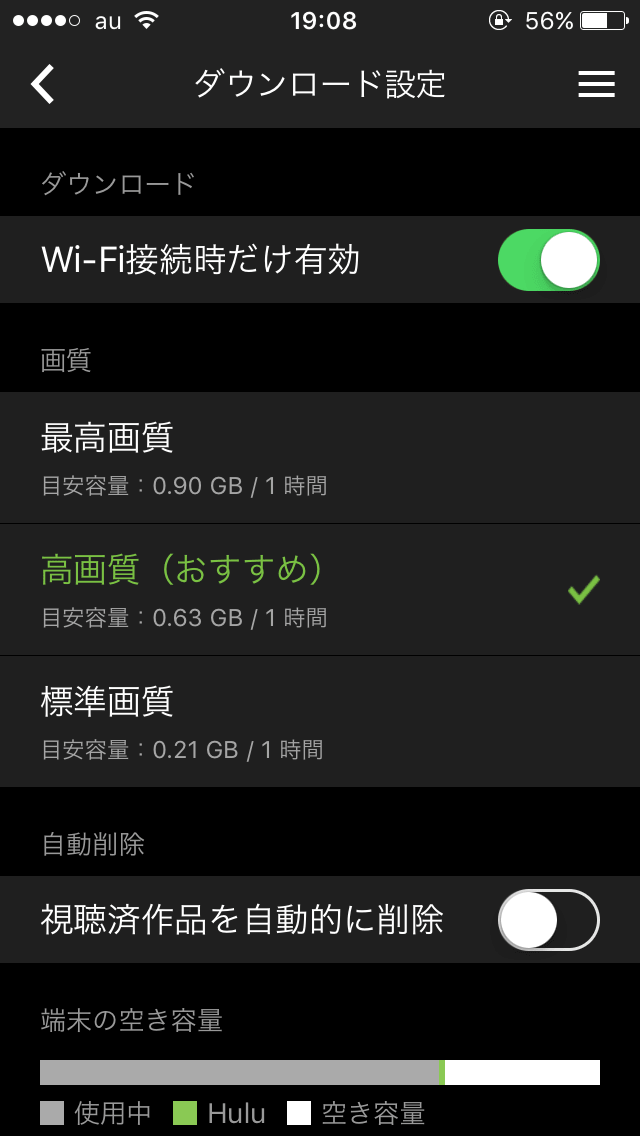Disable the Wi-Fi接続時だけ有効 switch
The image size is (640, 1136).
[x=548, y=260]
